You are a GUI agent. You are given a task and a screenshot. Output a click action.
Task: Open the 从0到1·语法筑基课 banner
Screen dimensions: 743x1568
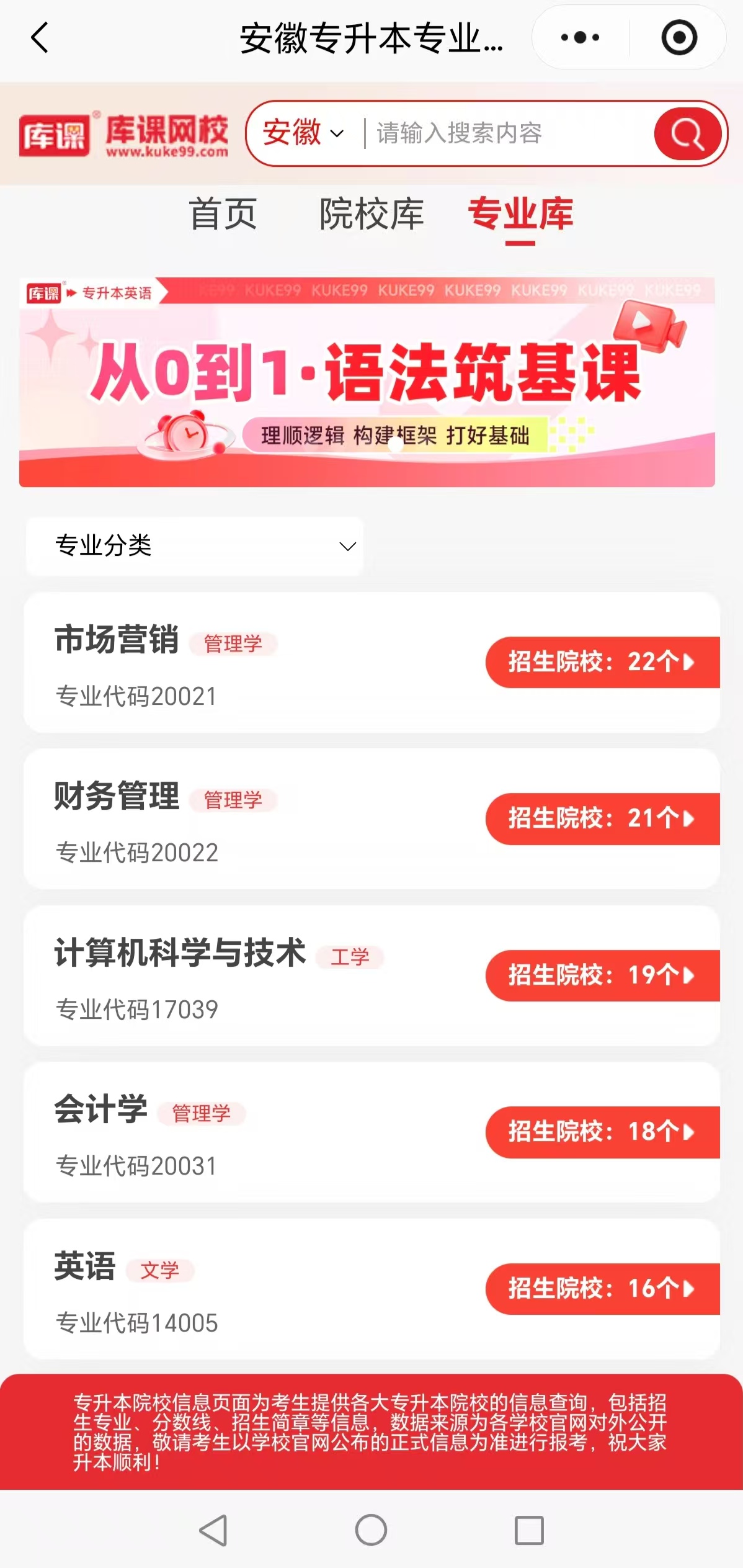click(x=367, y=382)
